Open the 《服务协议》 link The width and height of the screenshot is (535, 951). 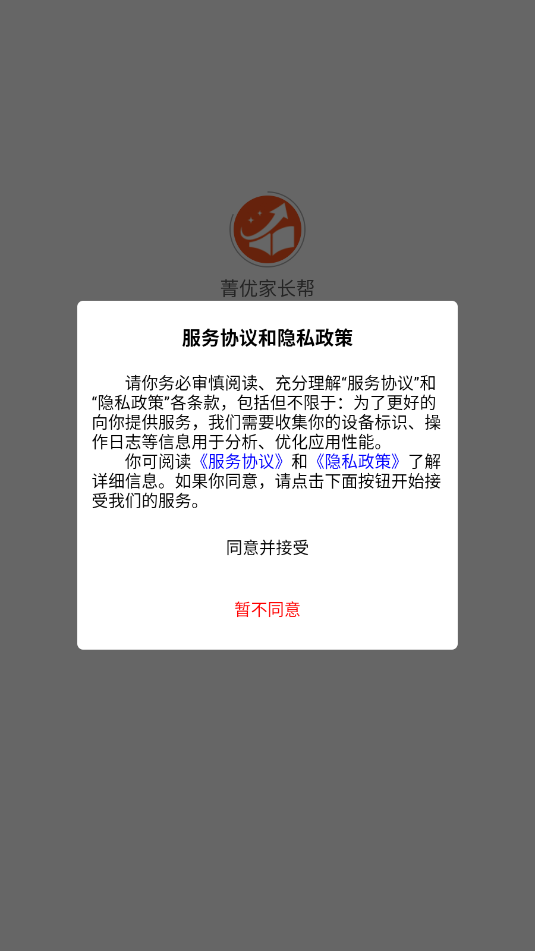point(241,462)
